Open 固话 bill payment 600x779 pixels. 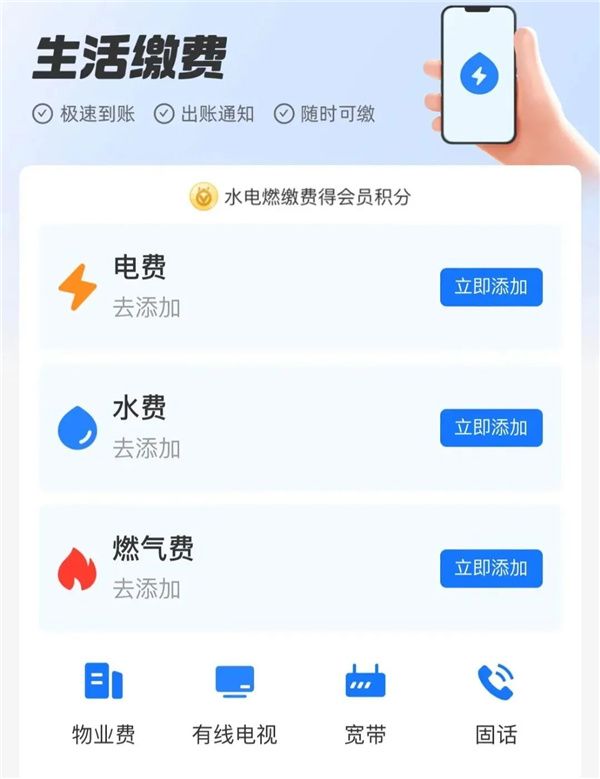(496, 703)
